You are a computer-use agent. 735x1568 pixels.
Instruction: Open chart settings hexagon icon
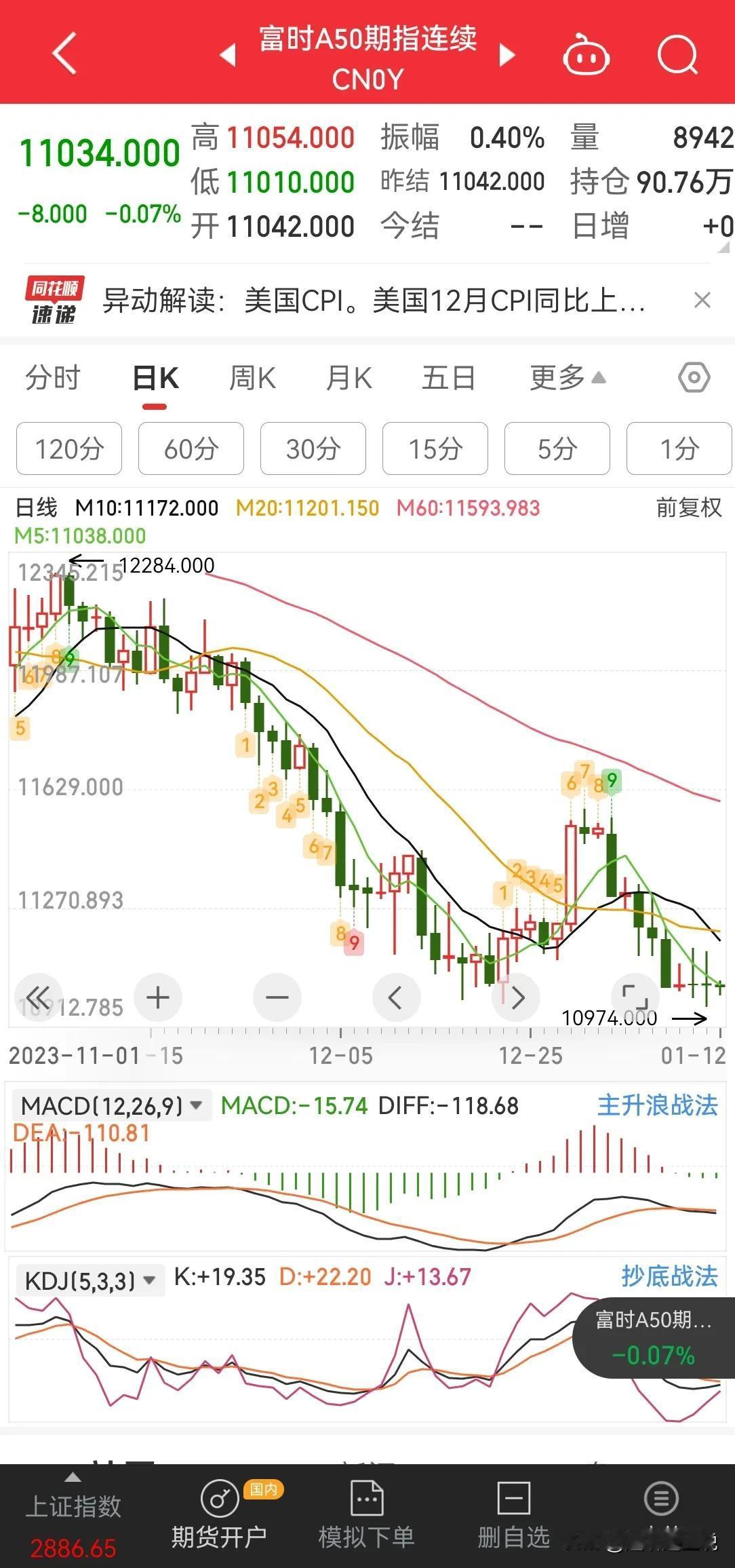point(694,377)
